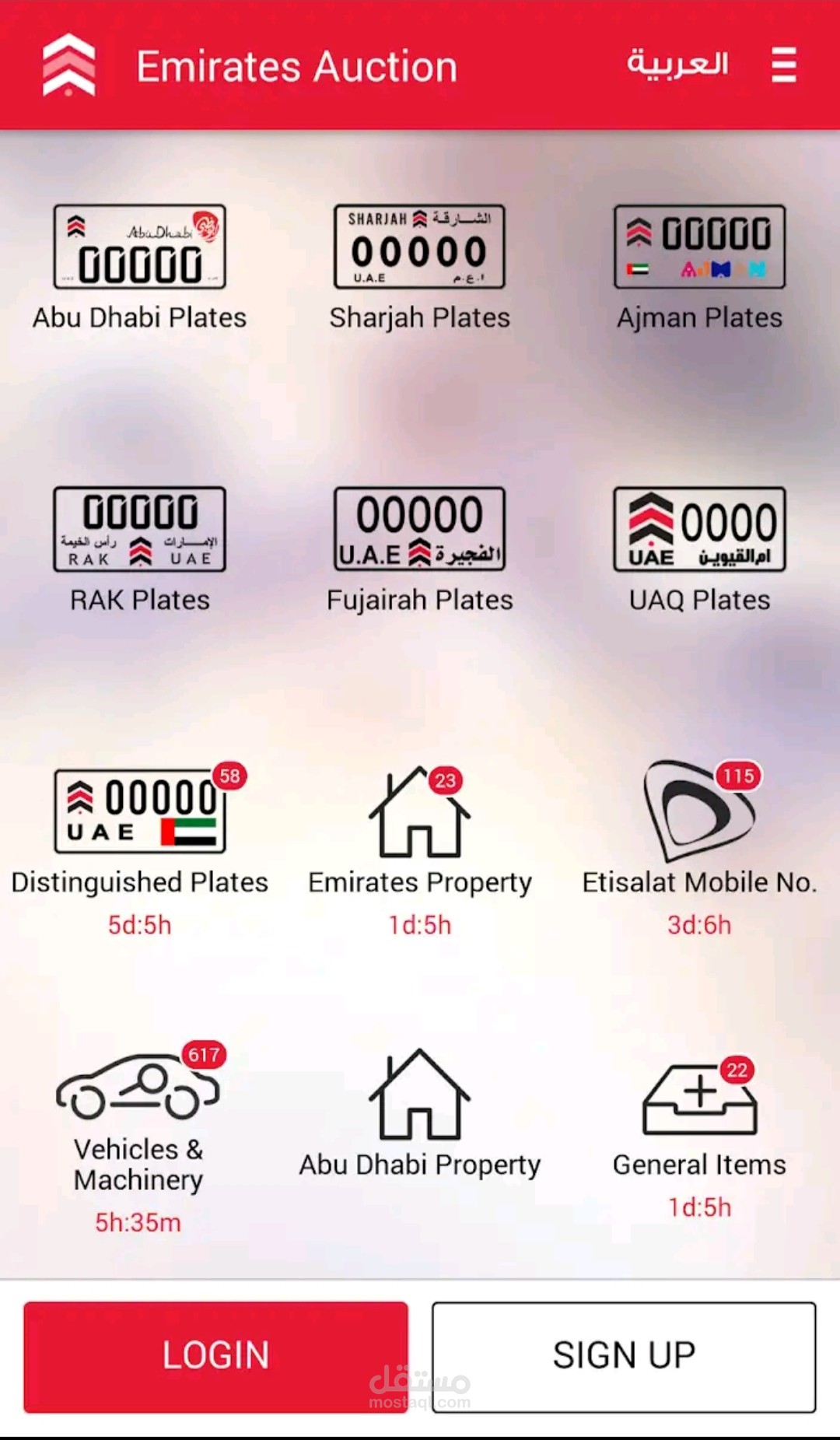
Task: Select Ajman Plates
Action: pos(700,268)
